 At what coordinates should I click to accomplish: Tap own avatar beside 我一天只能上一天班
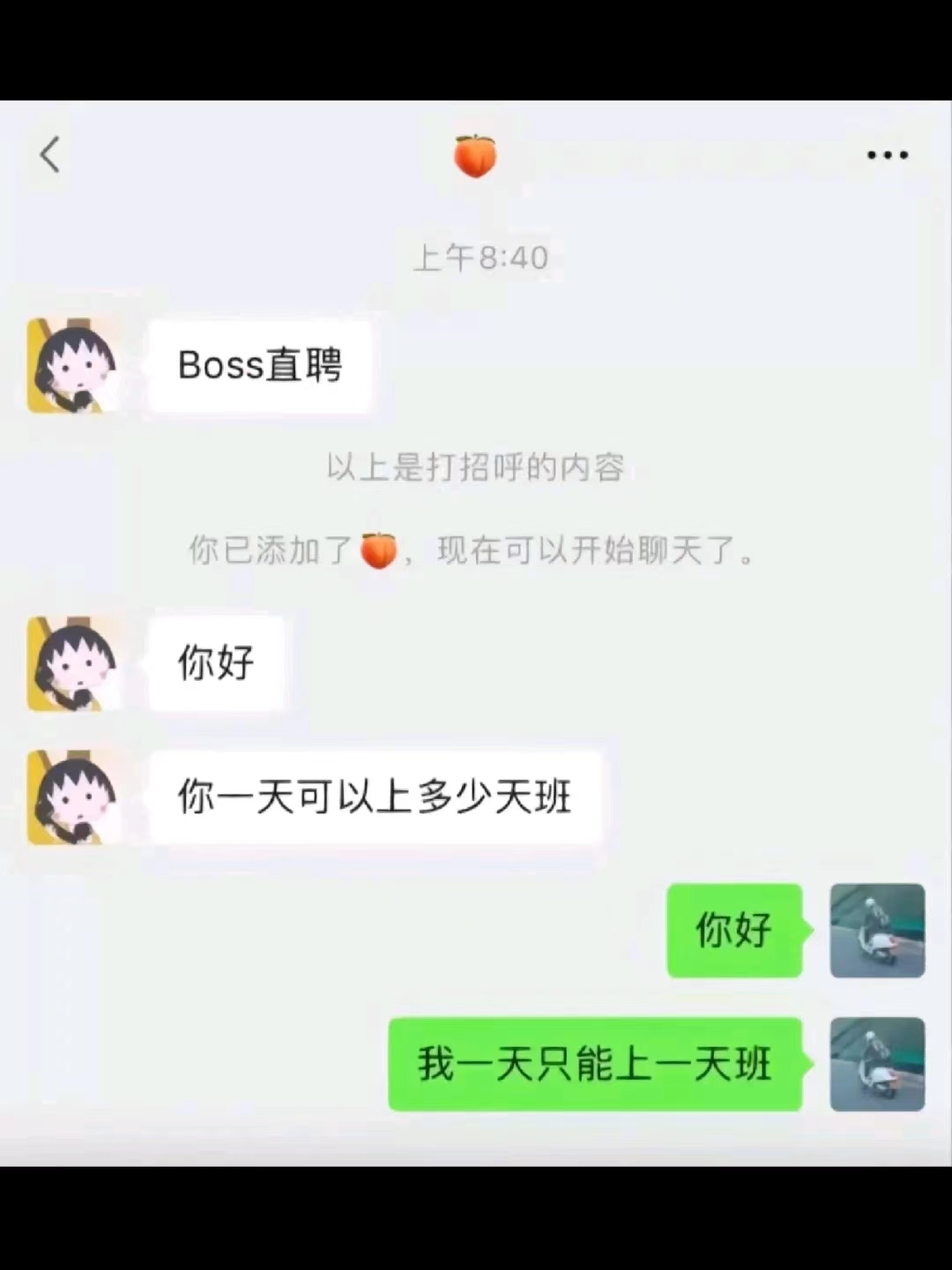click(x=877, y=1064)
